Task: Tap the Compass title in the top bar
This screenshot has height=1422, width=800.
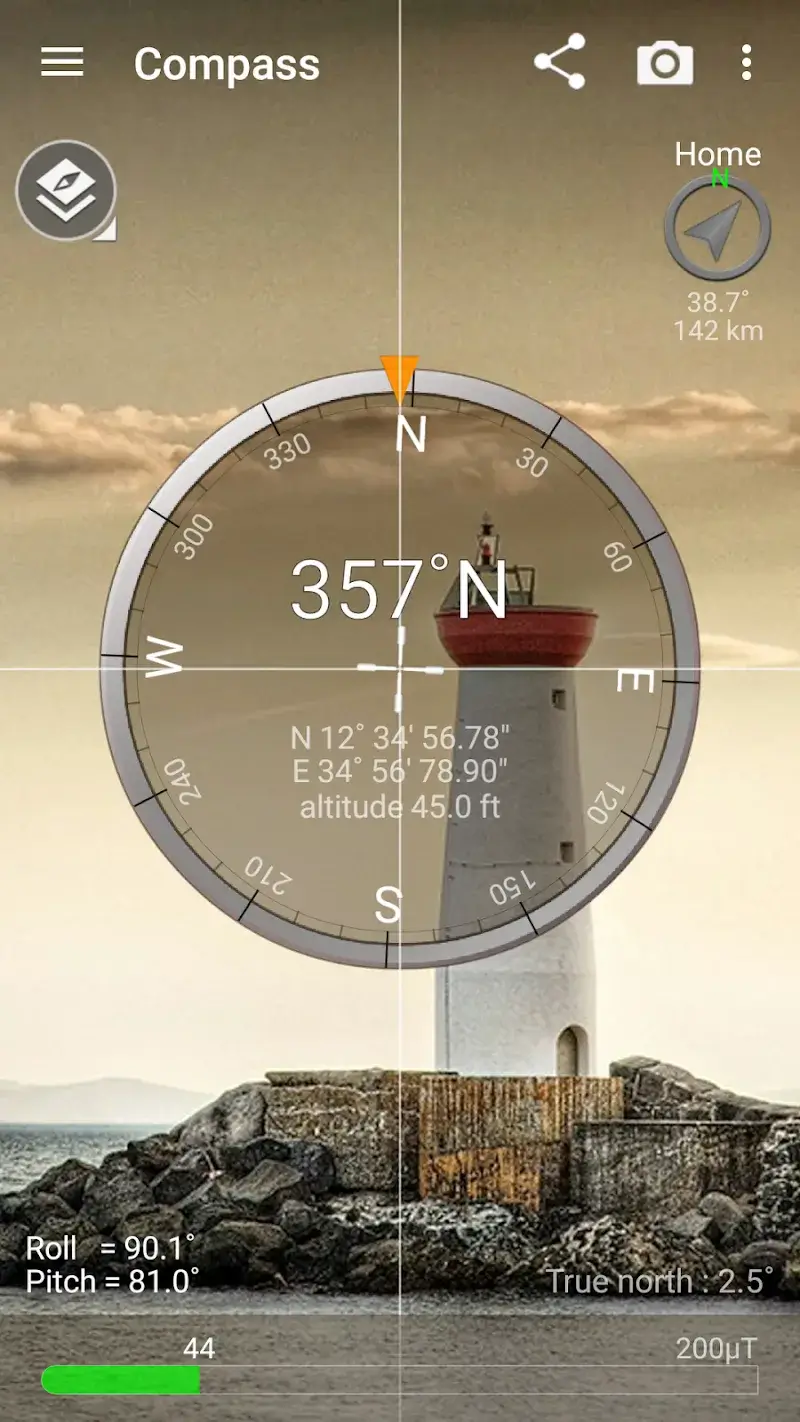Action: (x=226, y=63)
